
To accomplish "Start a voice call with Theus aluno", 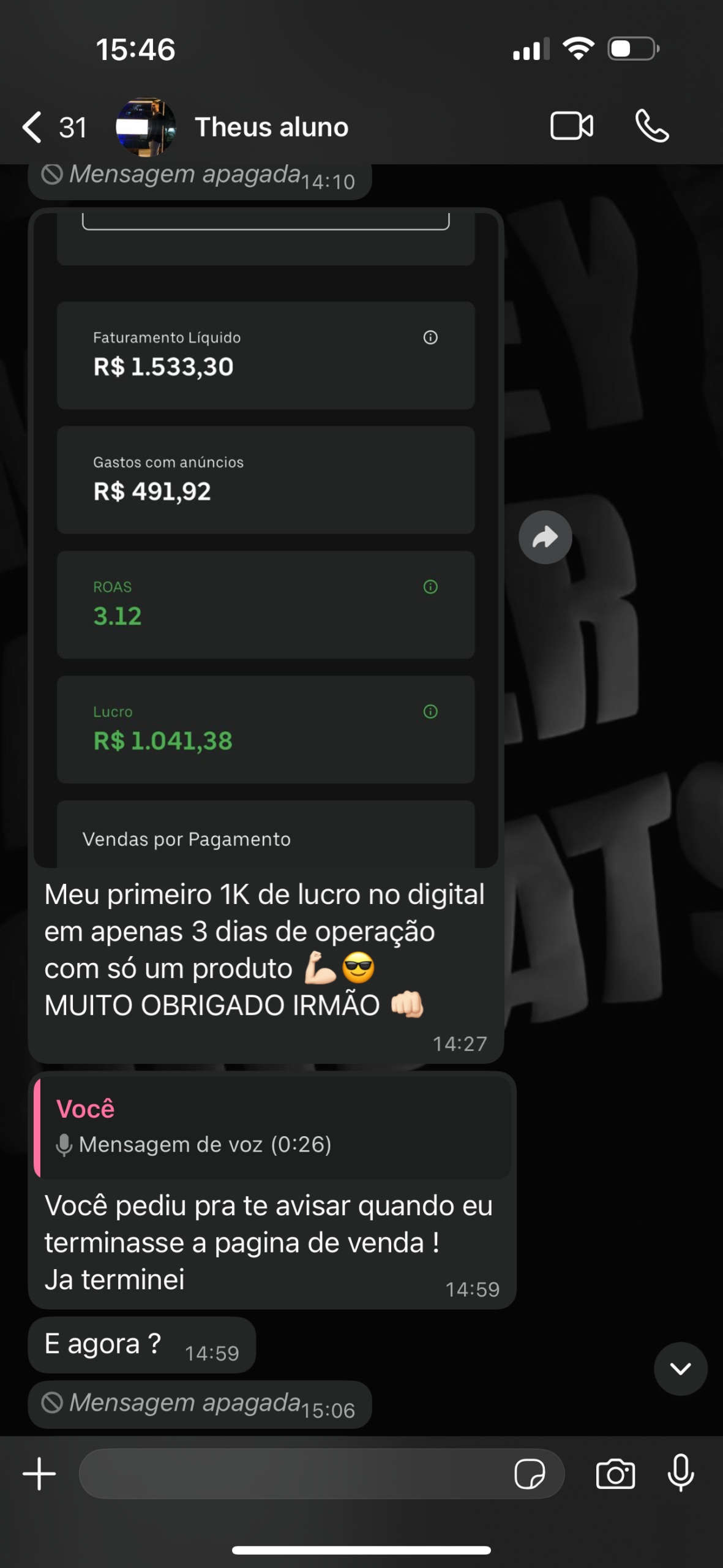I will pyautogui.click(x=652, y=127).
